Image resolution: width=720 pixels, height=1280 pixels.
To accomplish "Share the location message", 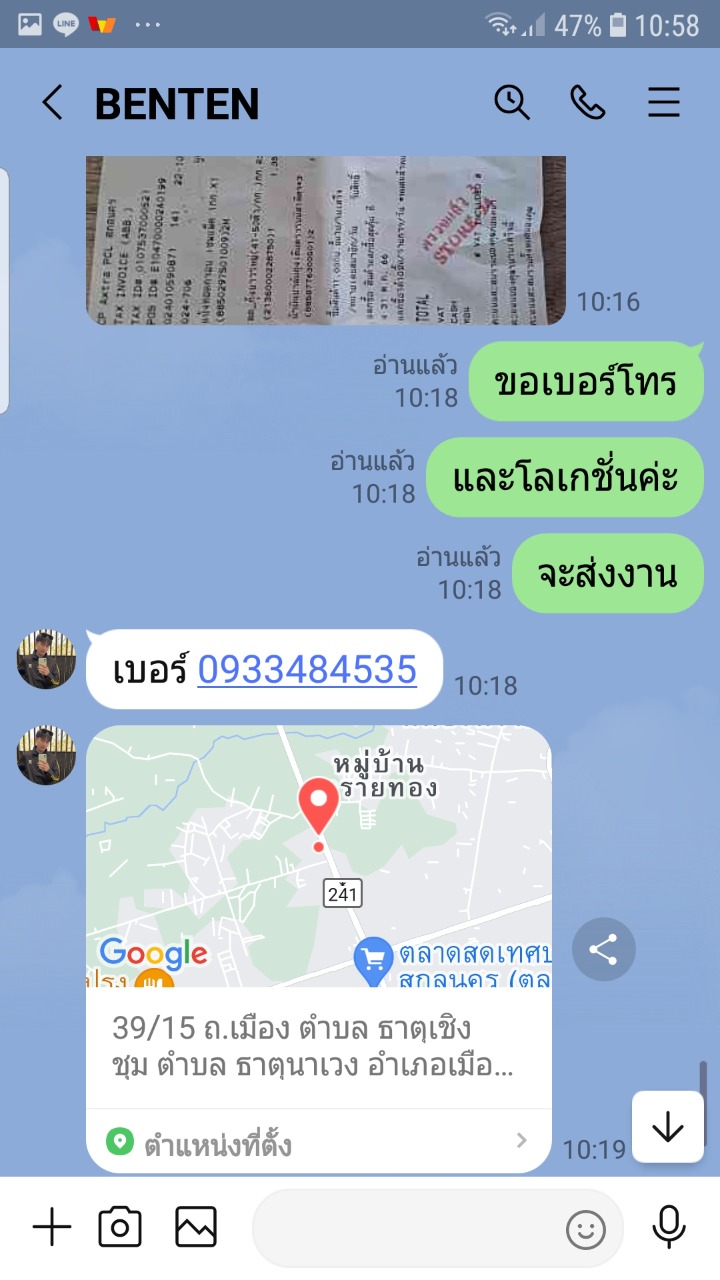I will point(604,950).
